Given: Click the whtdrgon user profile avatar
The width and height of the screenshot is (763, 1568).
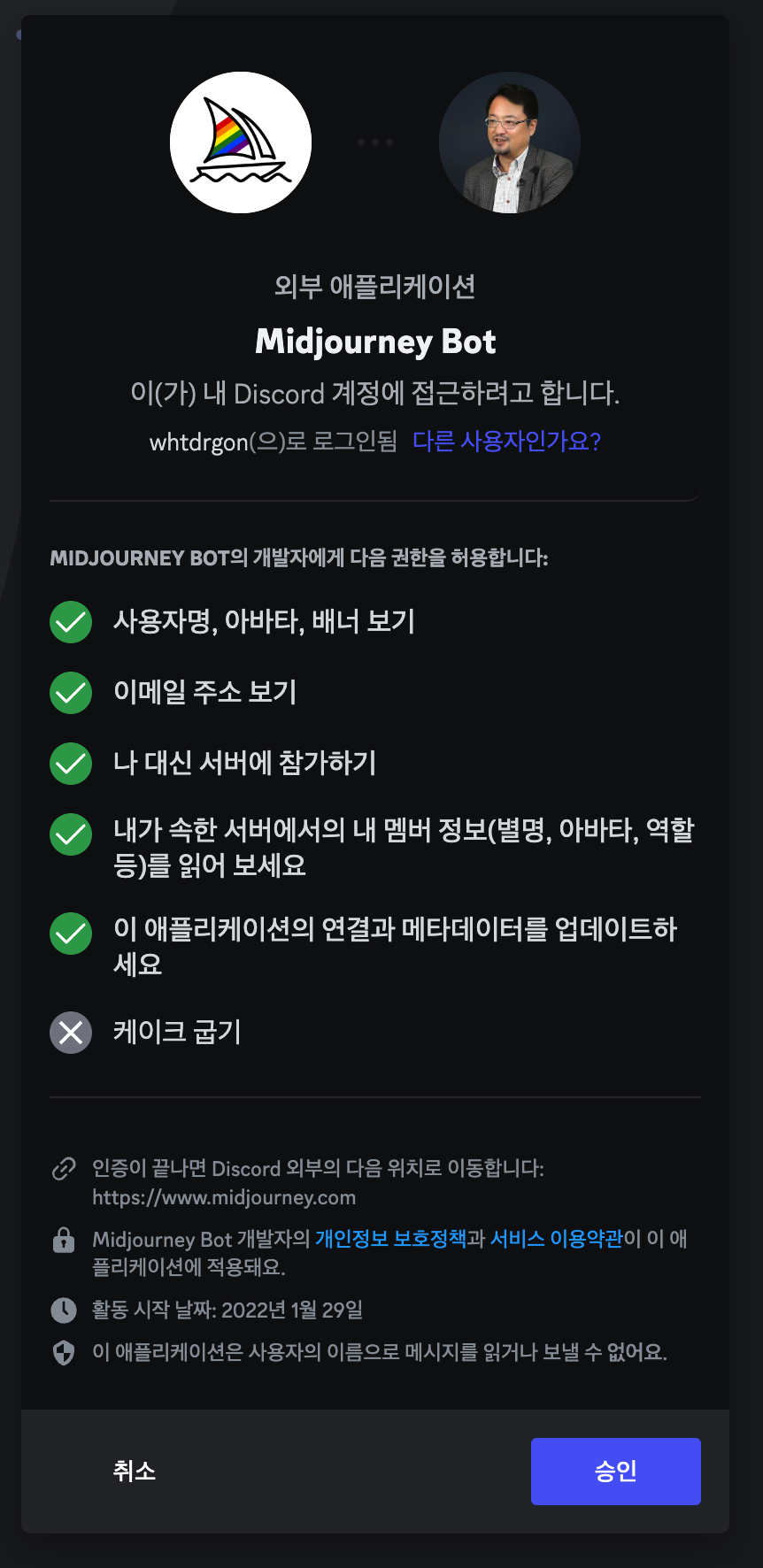Looking at the screenshot, I should coord(510,142).
